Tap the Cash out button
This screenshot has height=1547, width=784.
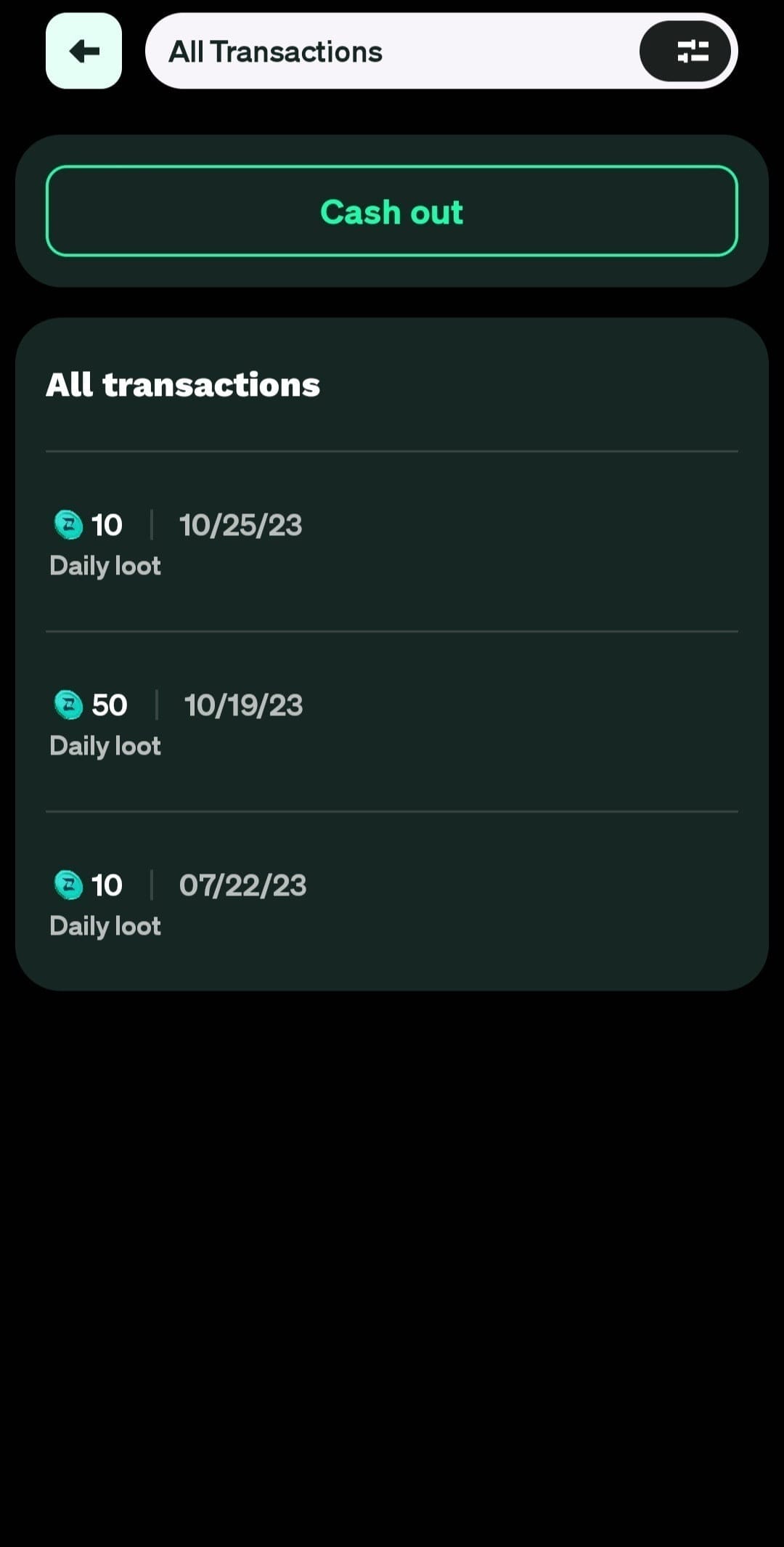pos(392,211)
